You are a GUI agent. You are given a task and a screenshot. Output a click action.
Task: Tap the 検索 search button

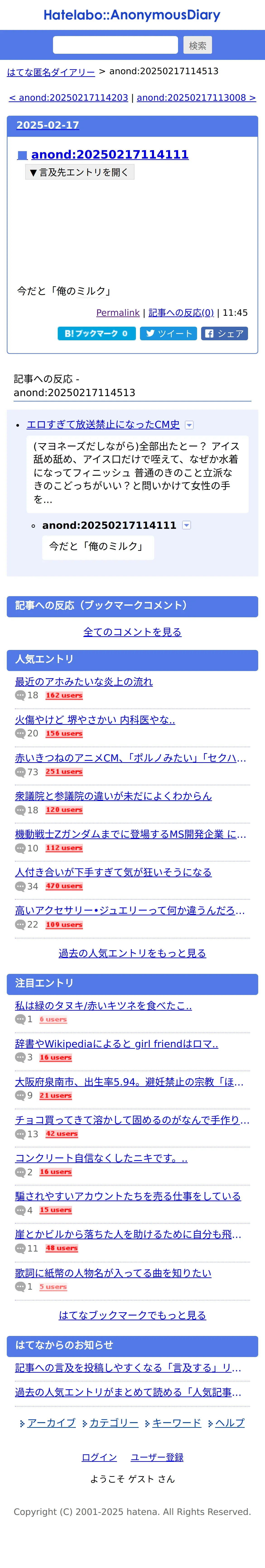[198, 45]
